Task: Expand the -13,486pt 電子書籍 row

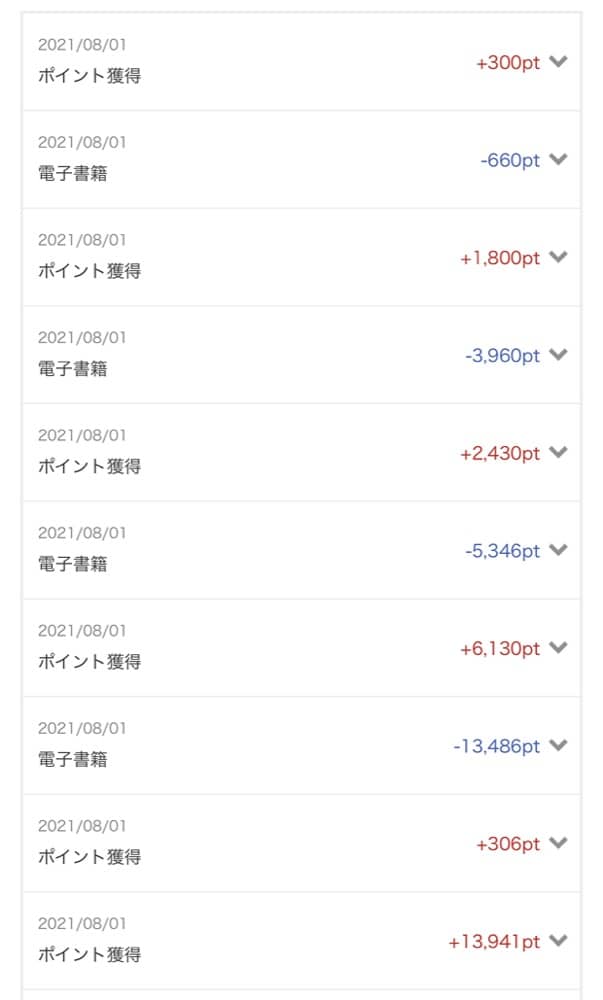Action: 558,746
